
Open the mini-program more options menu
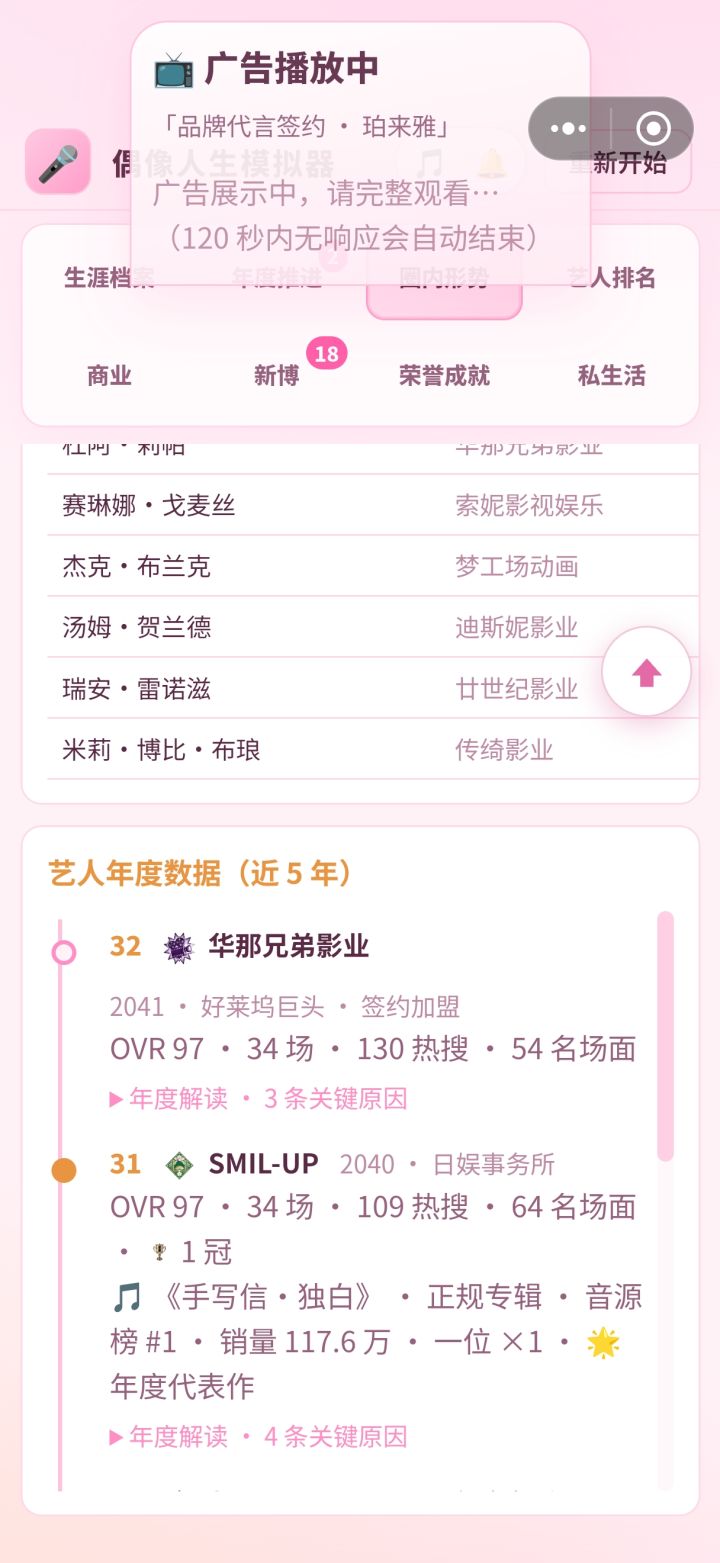[568, 128]
